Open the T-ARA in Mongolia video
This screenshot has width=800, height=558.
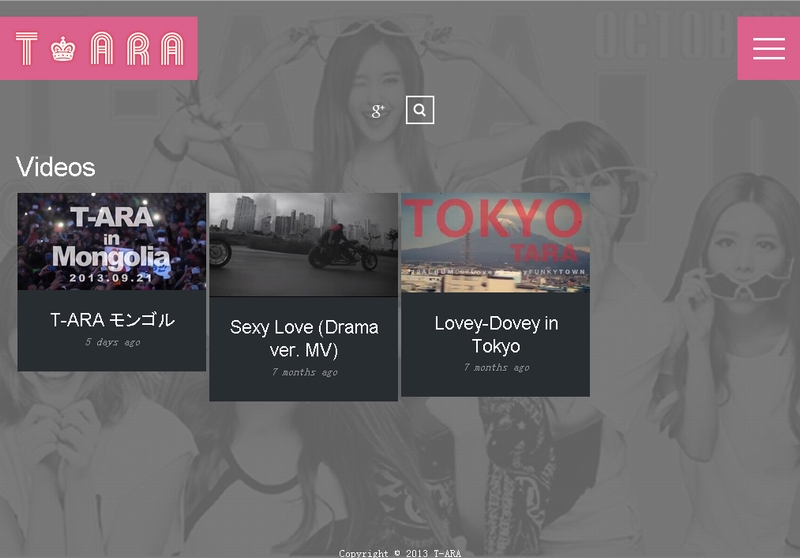click(x=112, y=242)
